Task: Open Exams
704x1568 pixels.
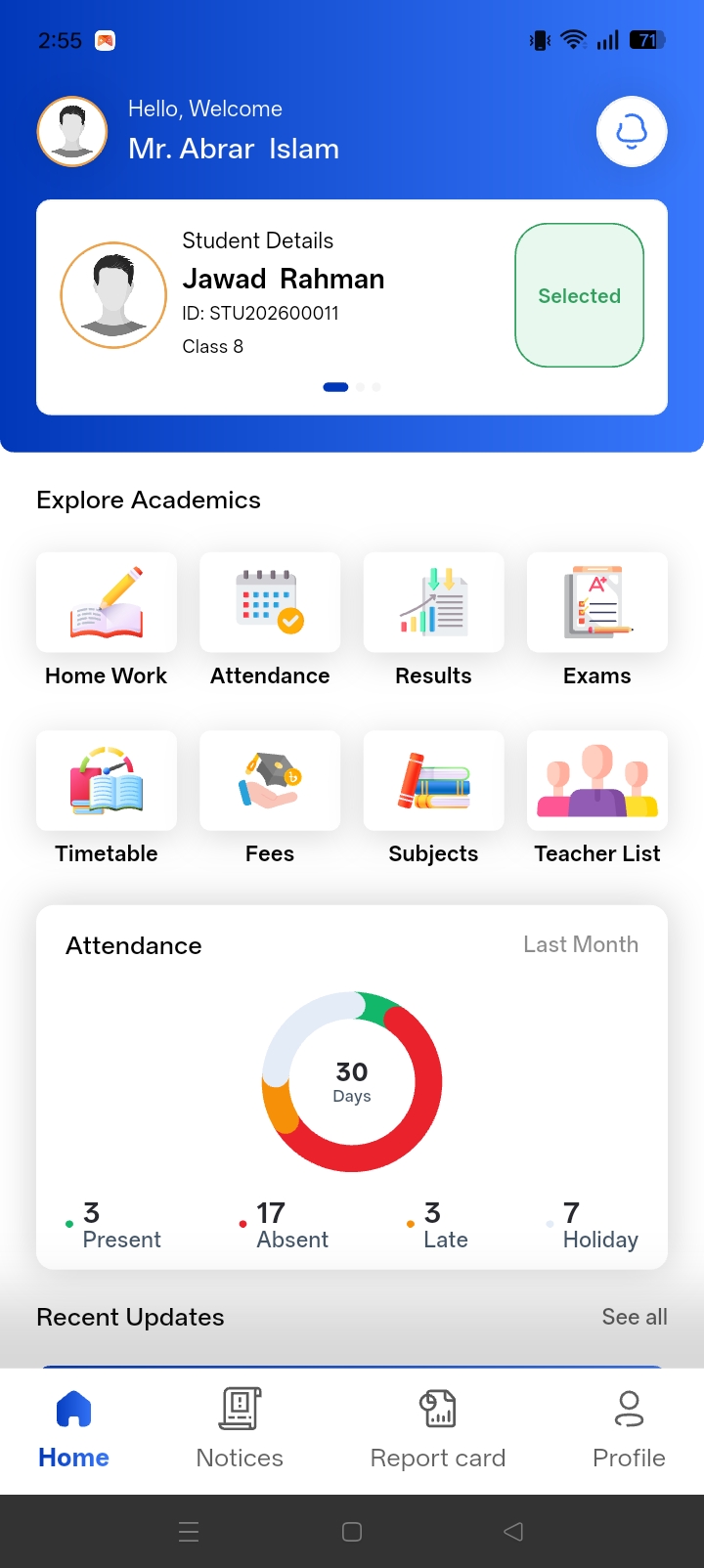Action: (x=597, y=621)
